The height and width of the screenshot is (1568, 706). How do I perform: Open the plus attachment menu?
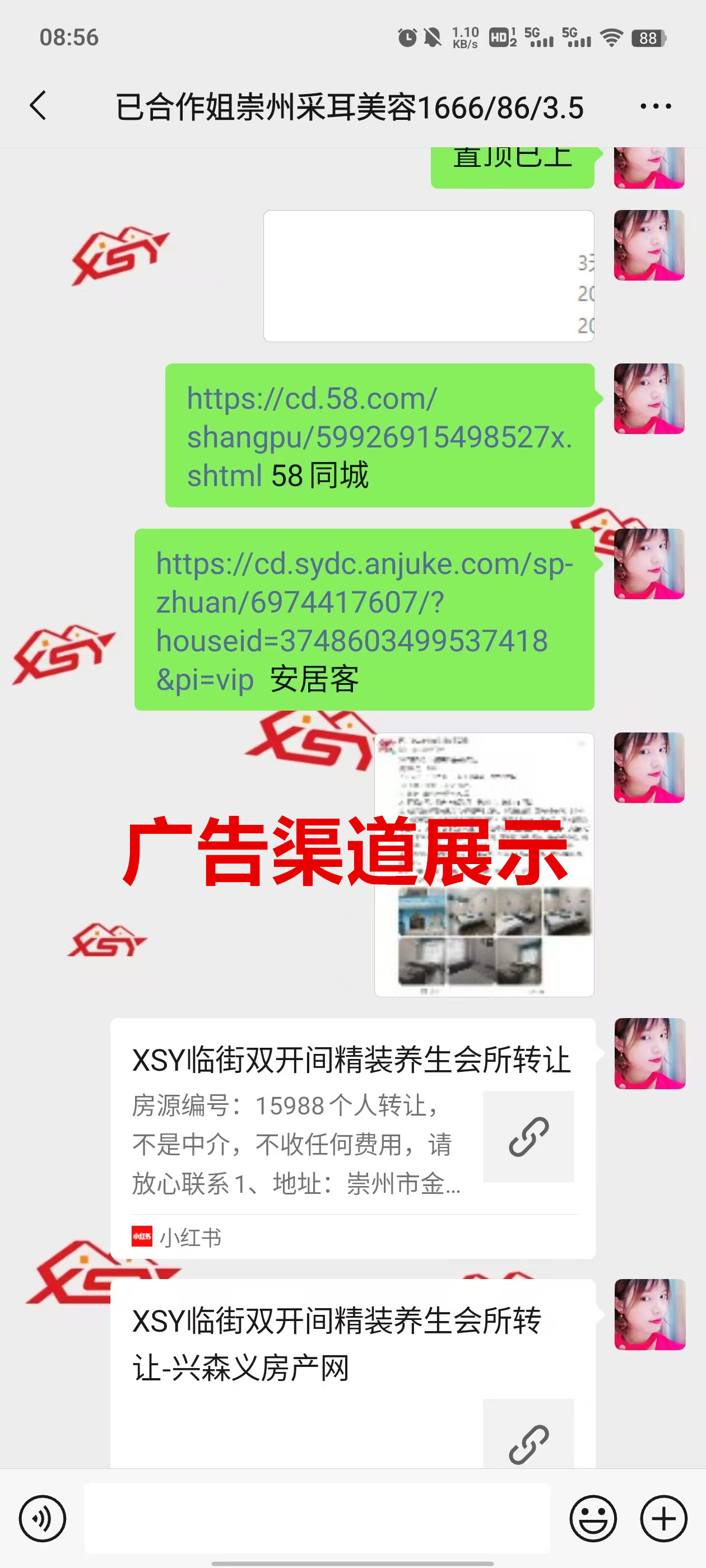(663, 1518)
